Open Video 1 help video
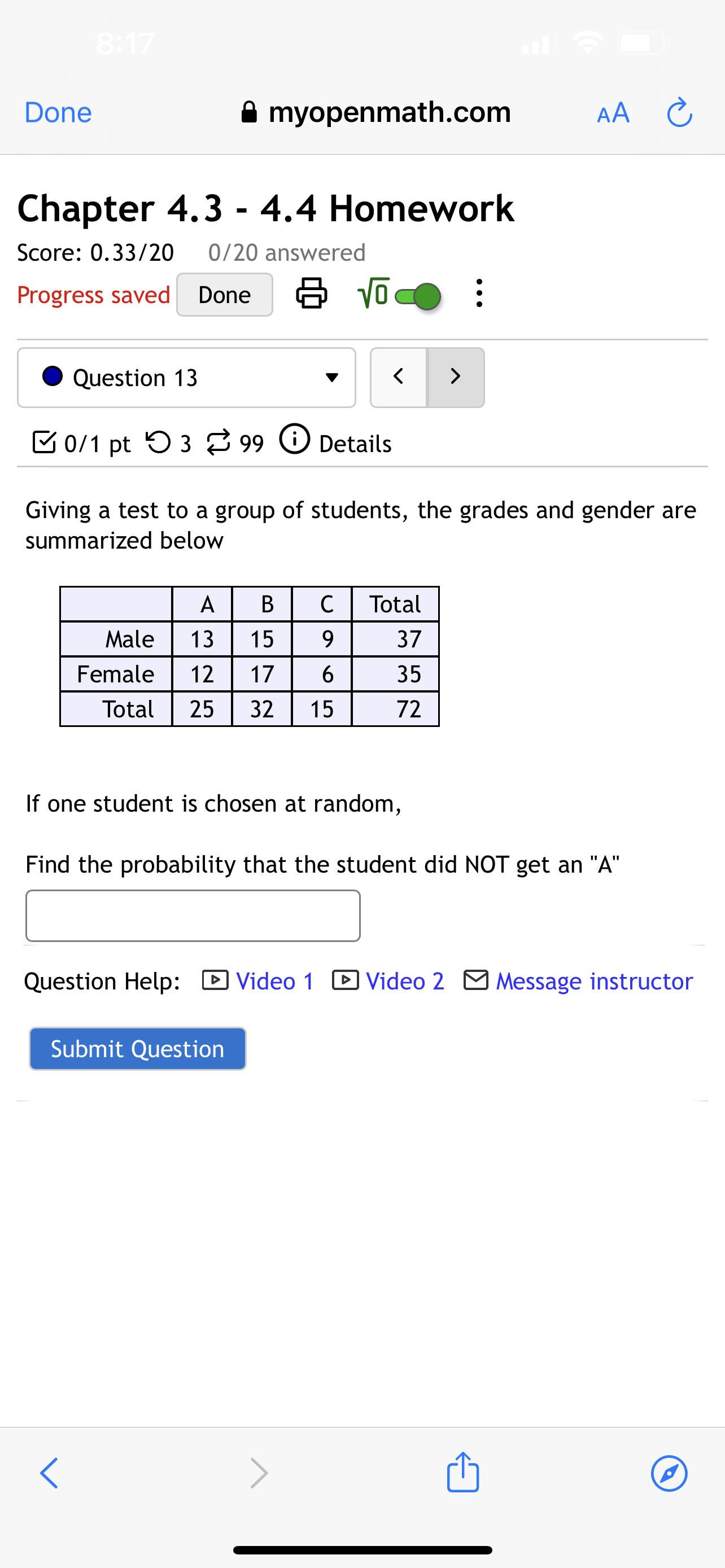The height and width of the screenshot is (1568, 725). click(x=274, y=980)
